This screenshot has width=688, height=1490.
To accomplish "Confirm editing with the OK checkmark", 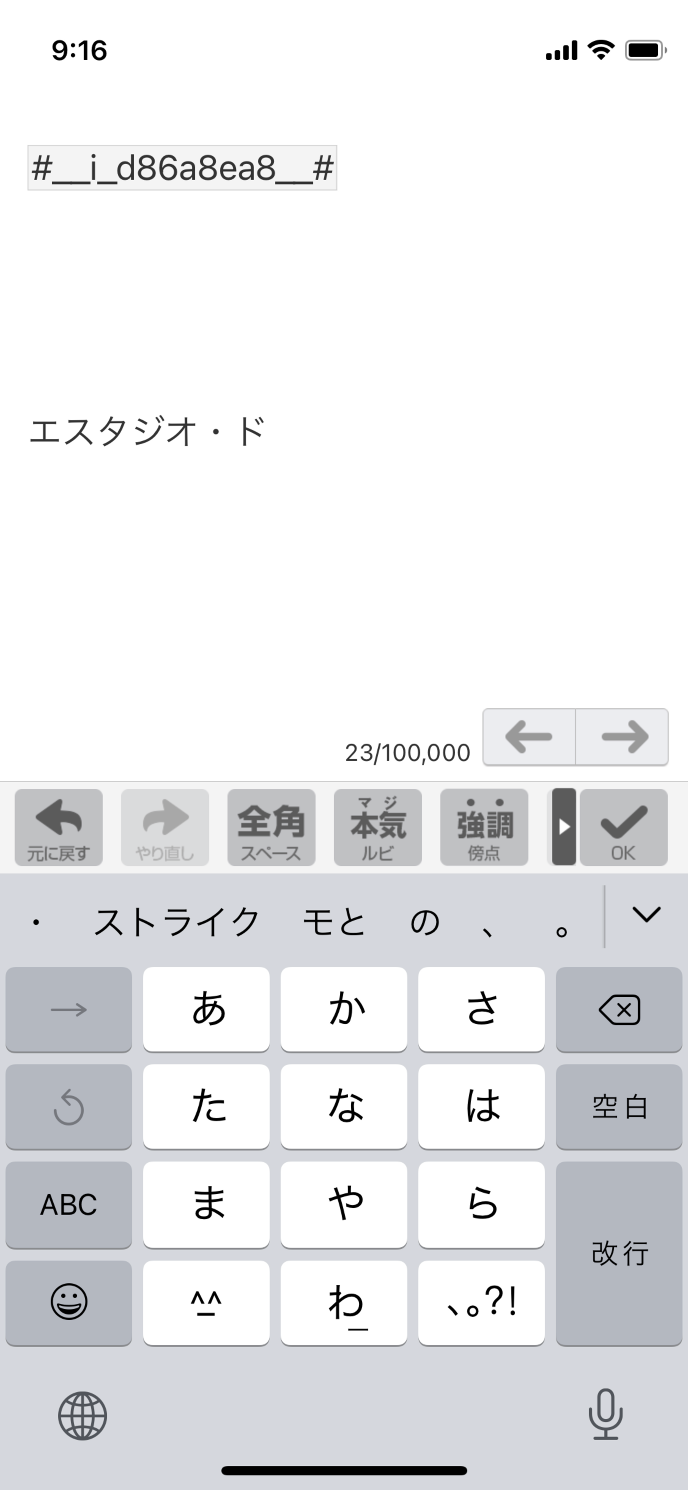I will tap(623, 827).
